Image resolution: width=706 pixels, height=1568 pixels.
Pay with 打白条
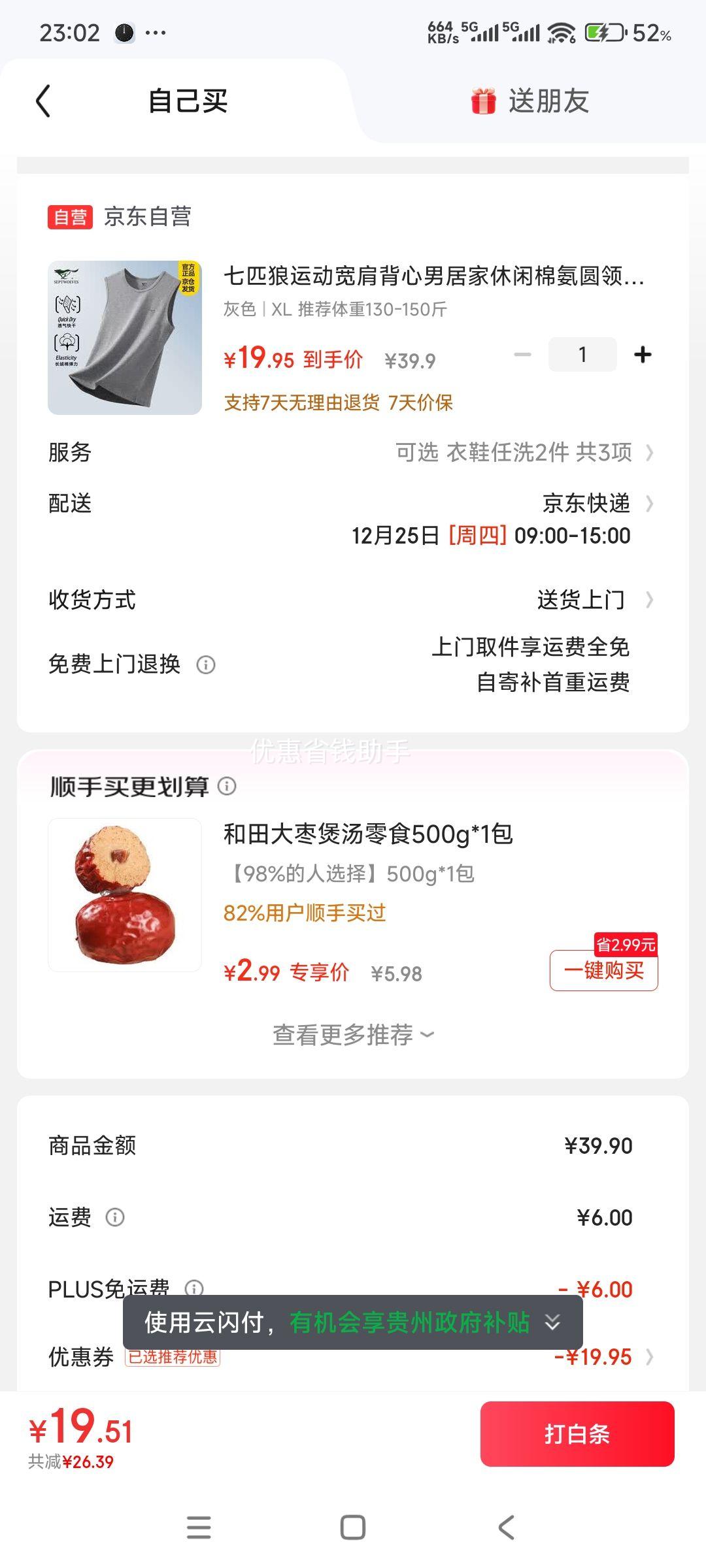pos(577,1434)
